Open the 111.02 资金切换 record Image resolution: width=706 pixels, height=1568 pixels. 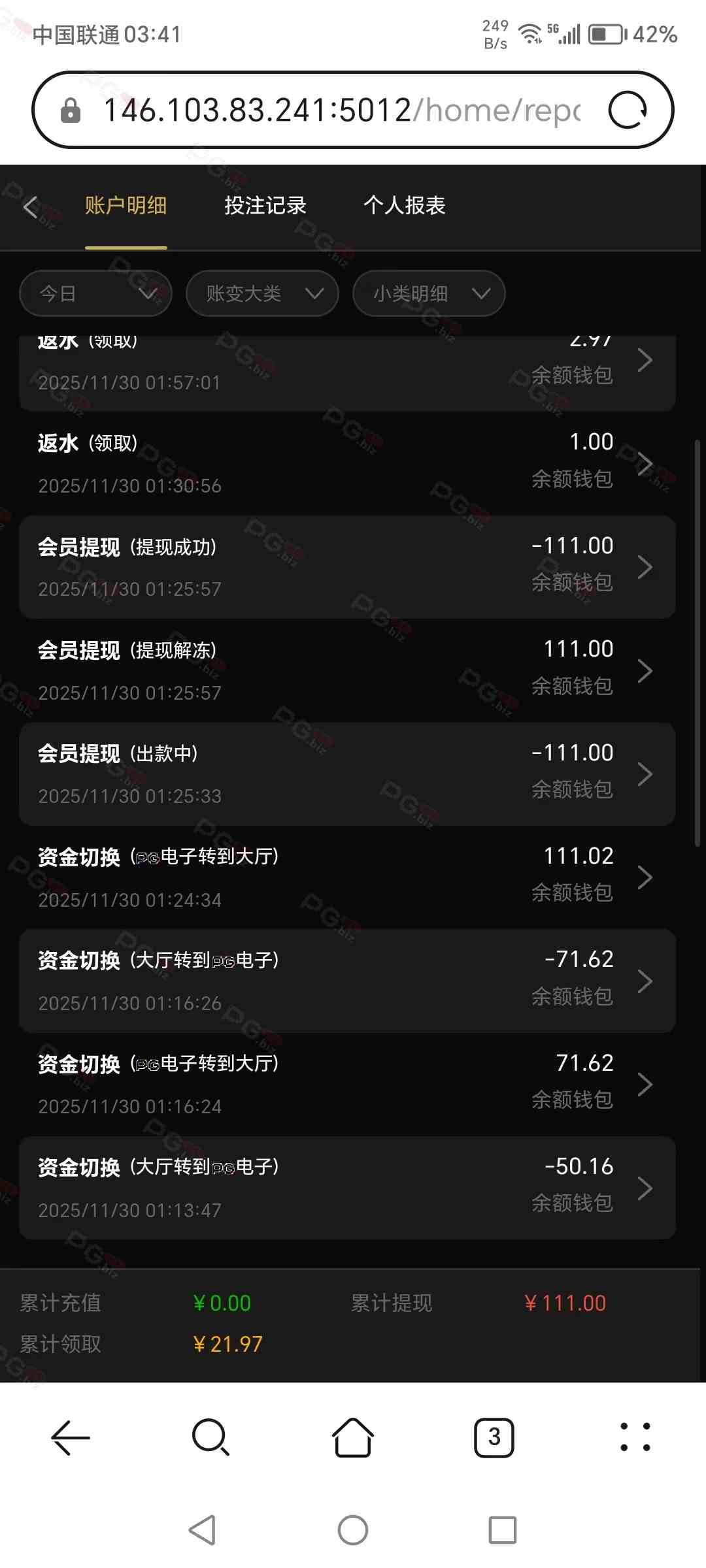click(346, 877)
